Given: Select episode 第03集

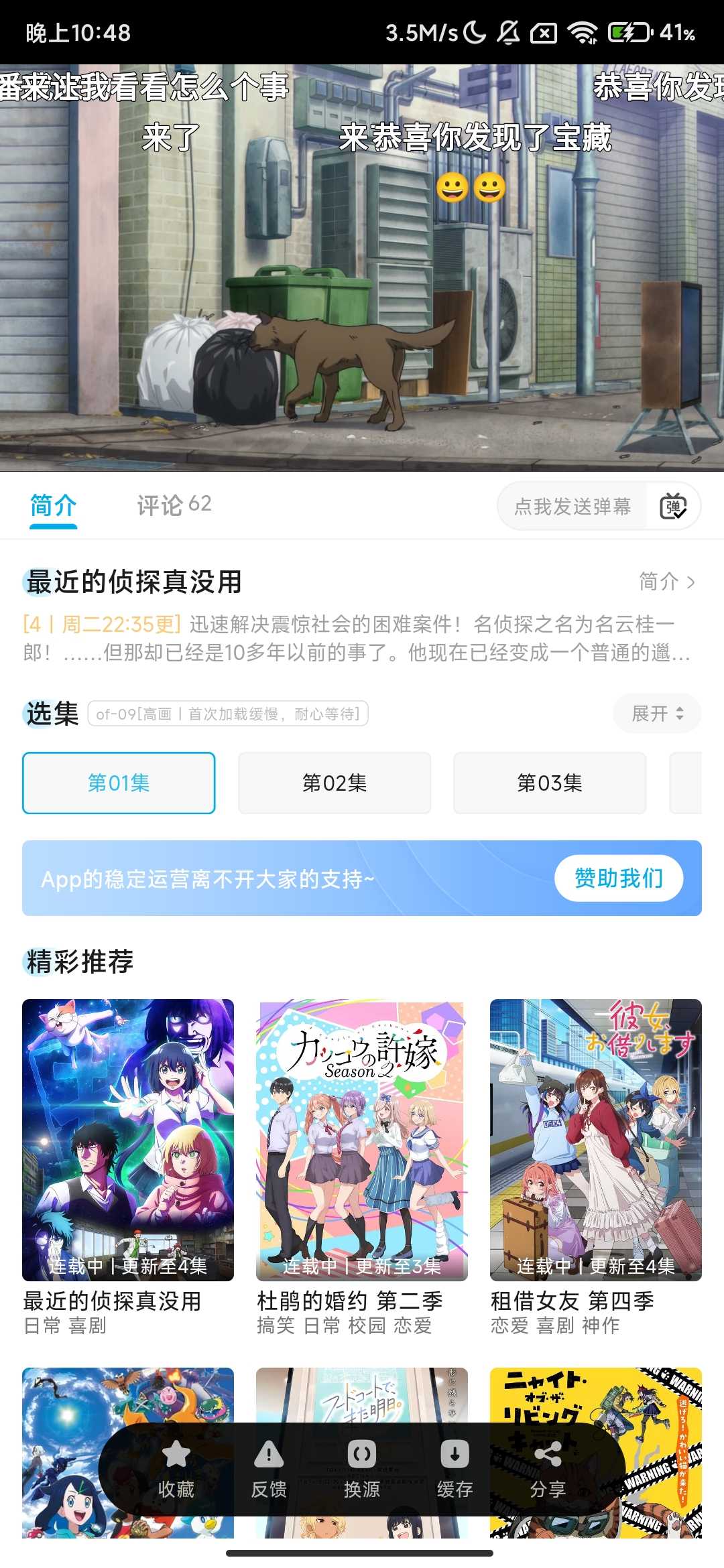Looking at the screenshot, I should tap(548, 782).
